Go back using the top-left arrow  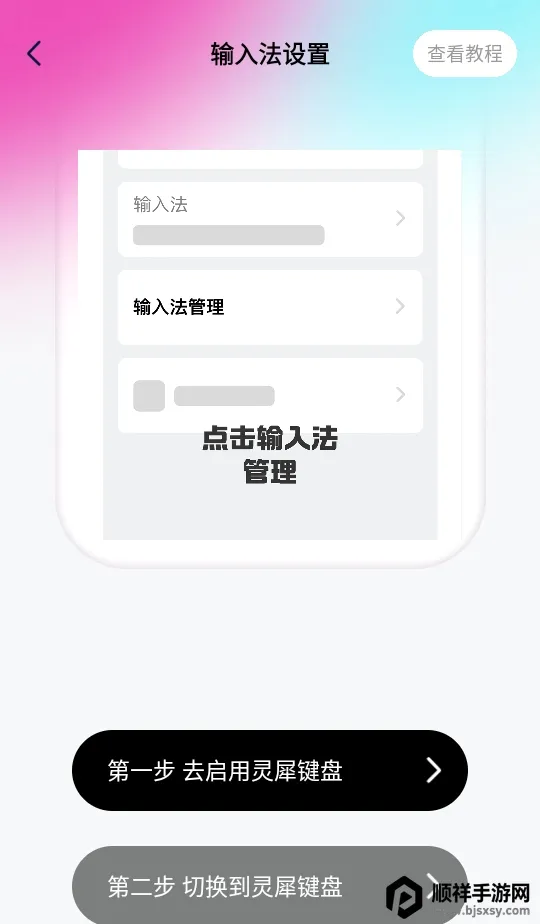(x=34, y=54)
